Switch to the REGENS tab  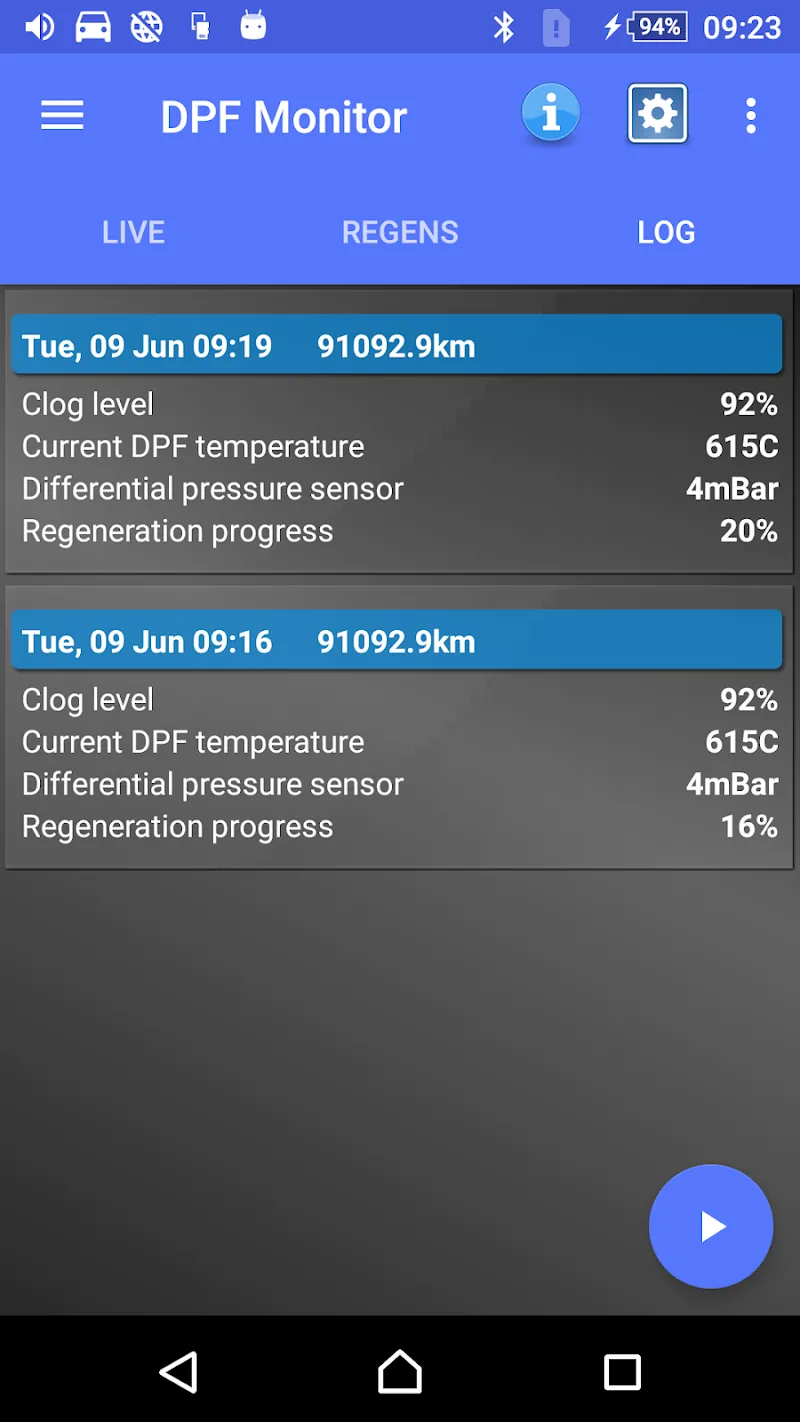400,232
